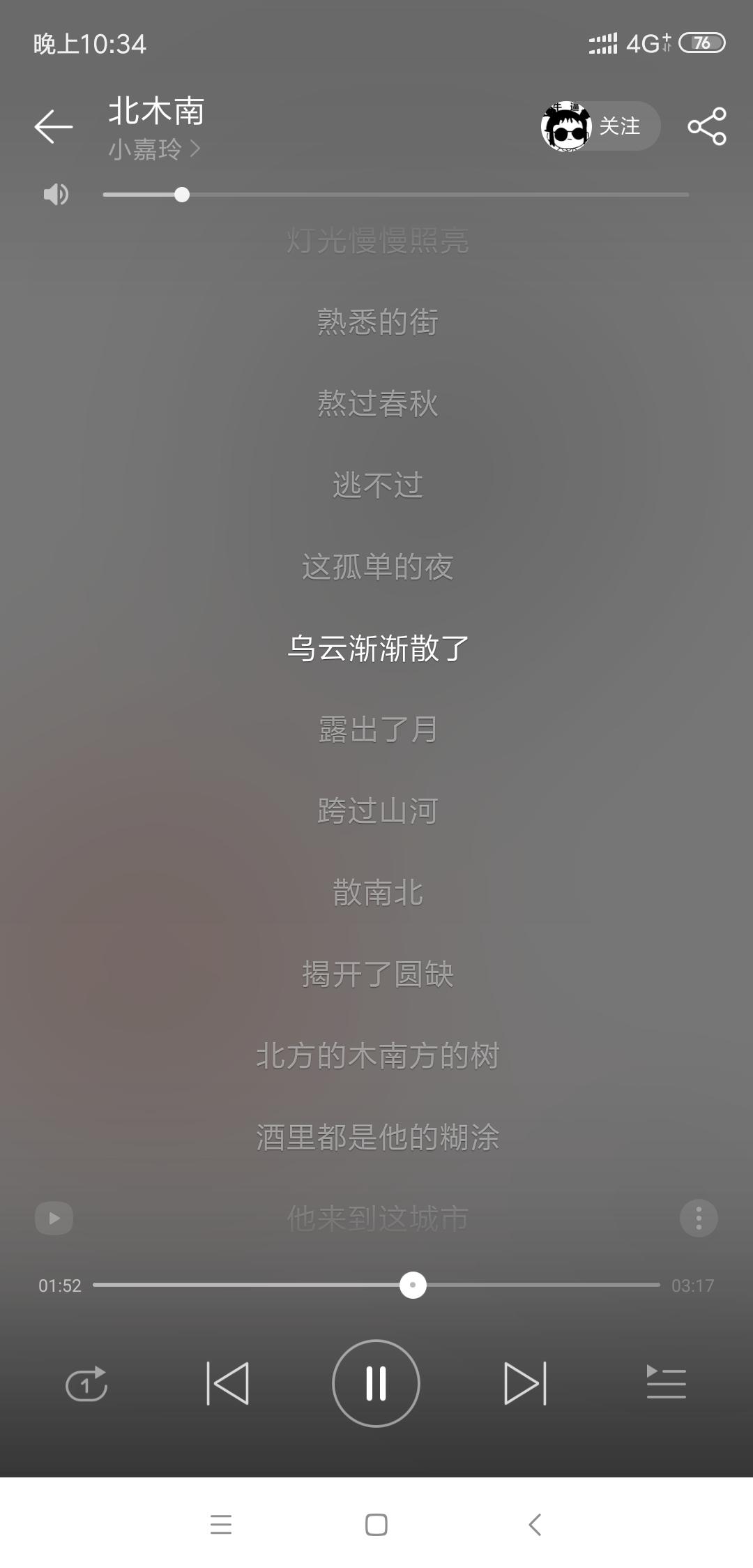Image resolution: width=753 pixels, height=1568 pixels.
Task: Go to the system home screen
Action: point(376,1524)
